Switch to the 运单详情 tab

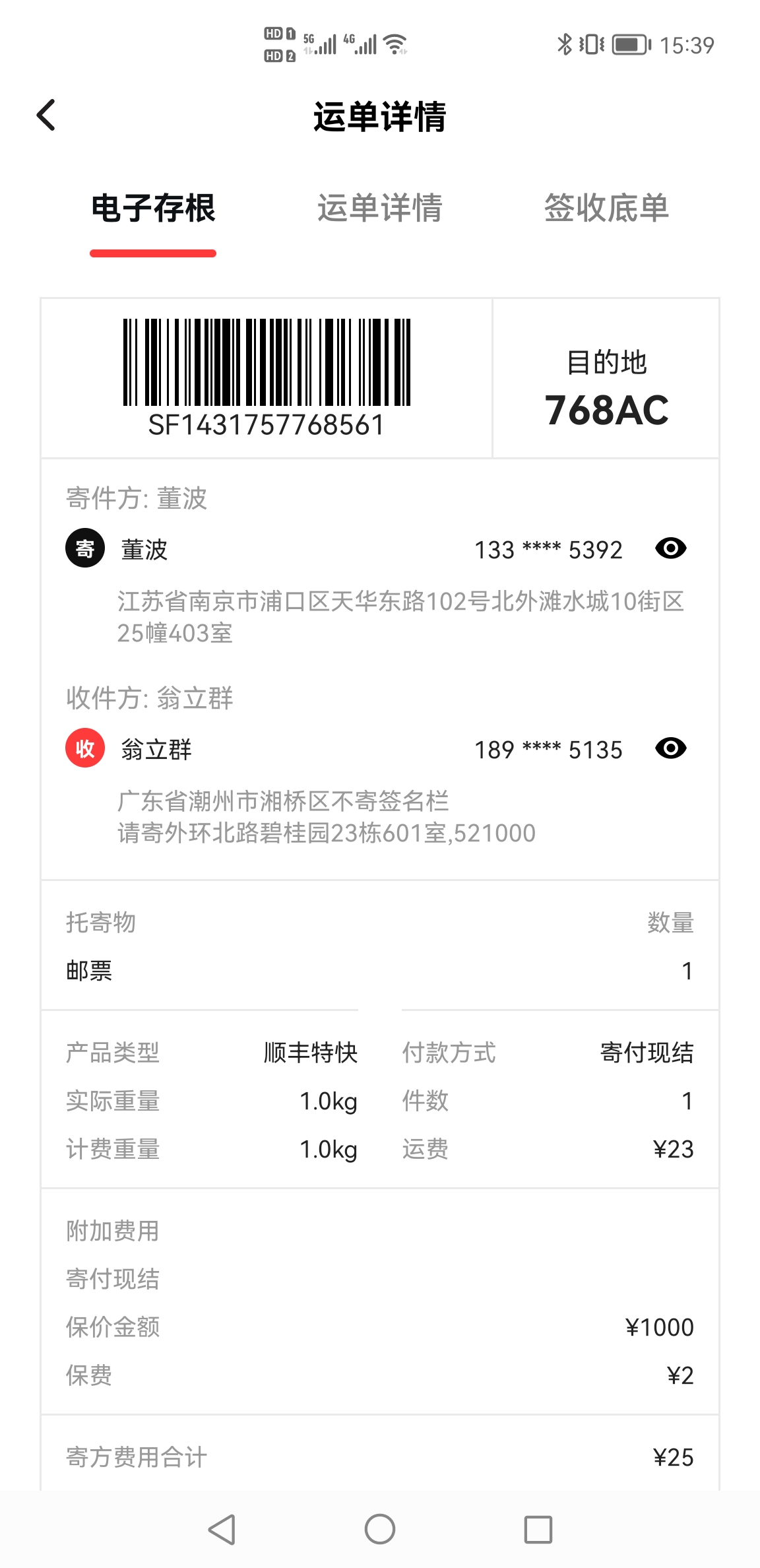point(380,209)
